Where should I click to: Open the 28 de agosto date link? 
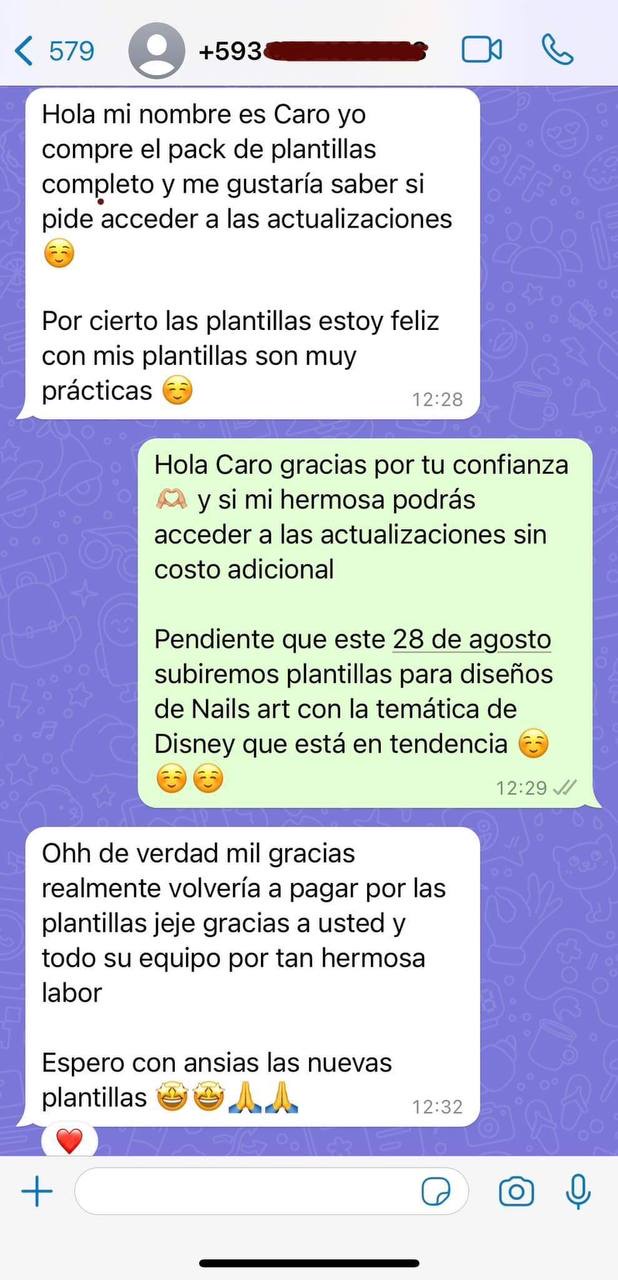coord(472,639)
